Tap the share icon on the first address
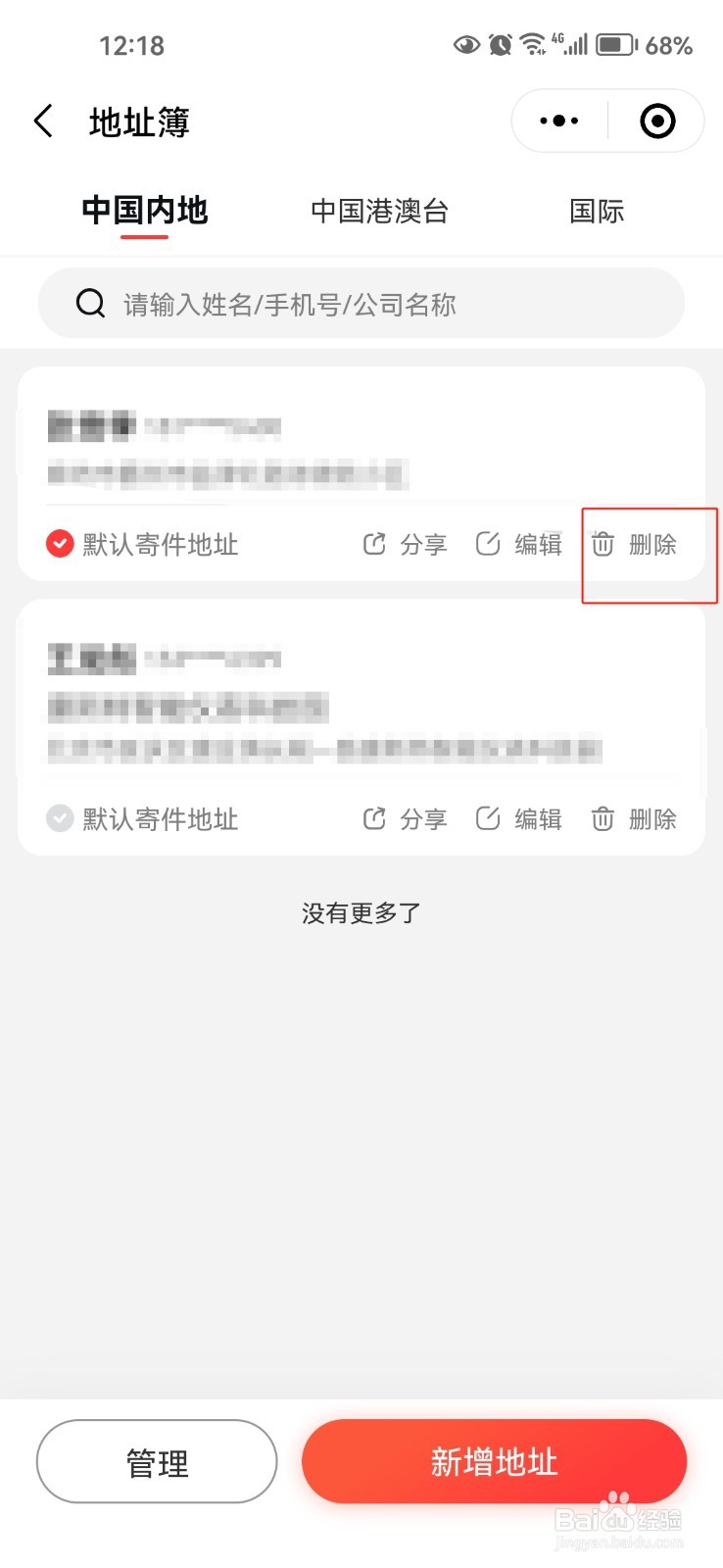 tap(373, 544)
